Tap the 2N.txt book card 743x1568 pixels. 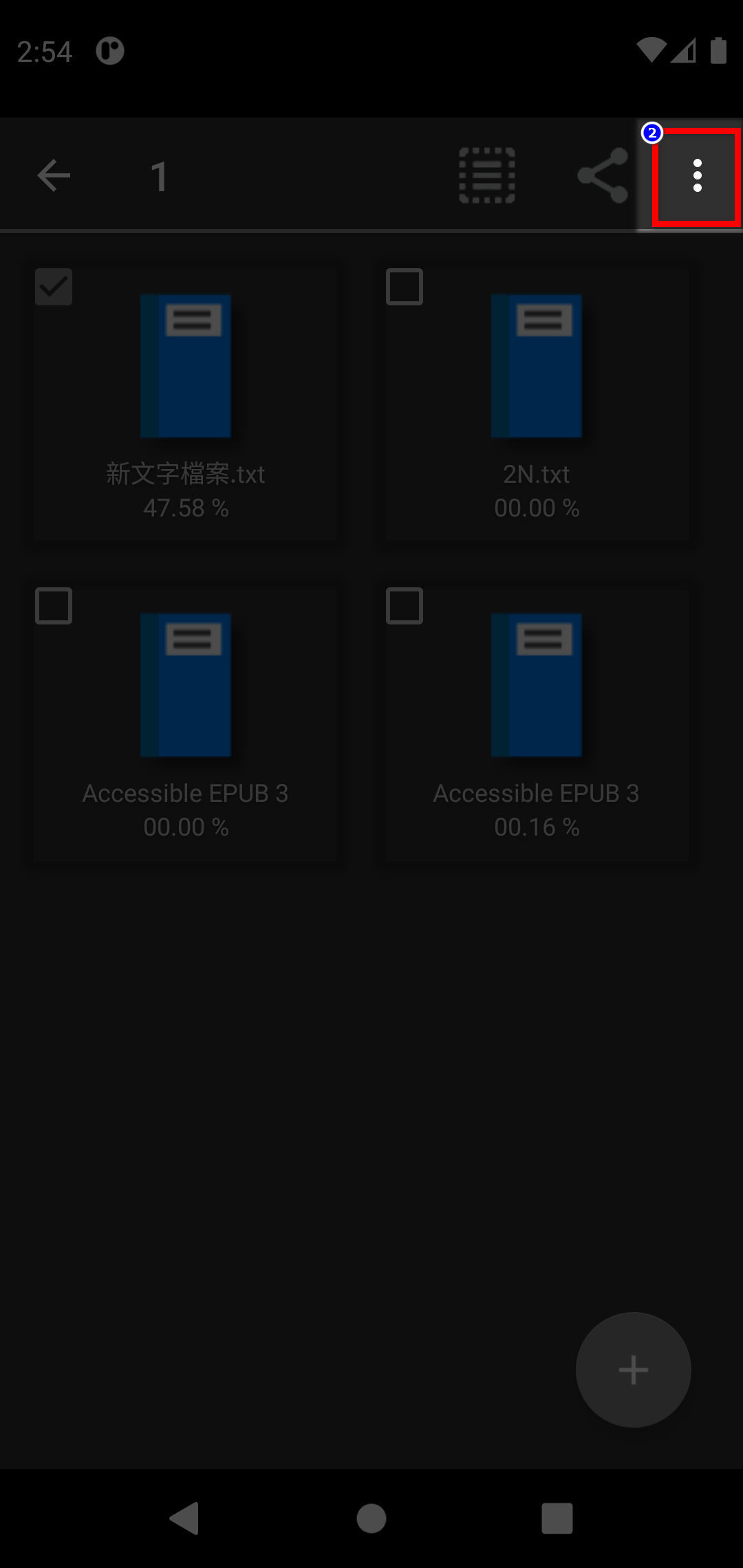click(537, 402)
